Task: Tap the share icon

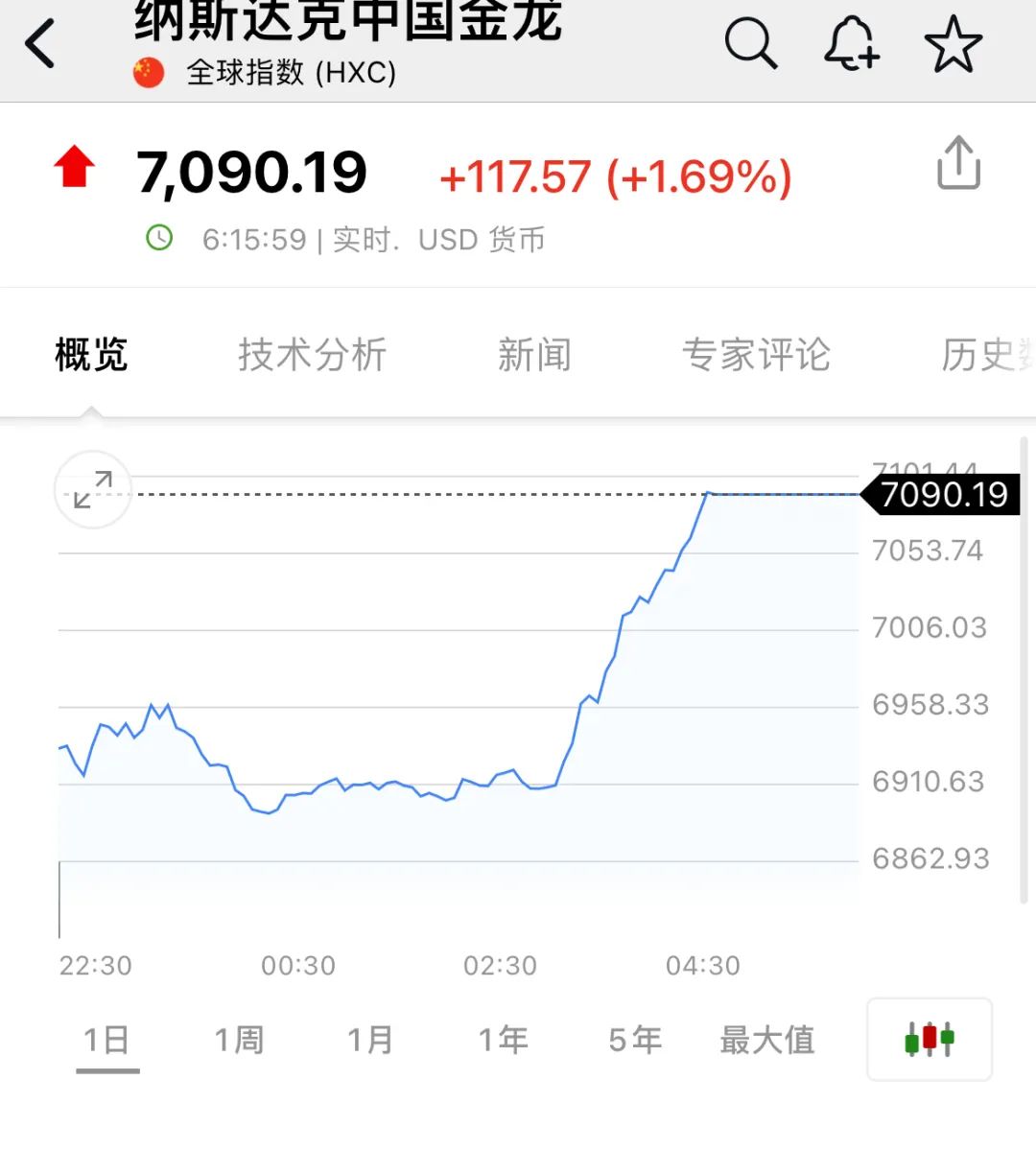Action: (956, 163)
